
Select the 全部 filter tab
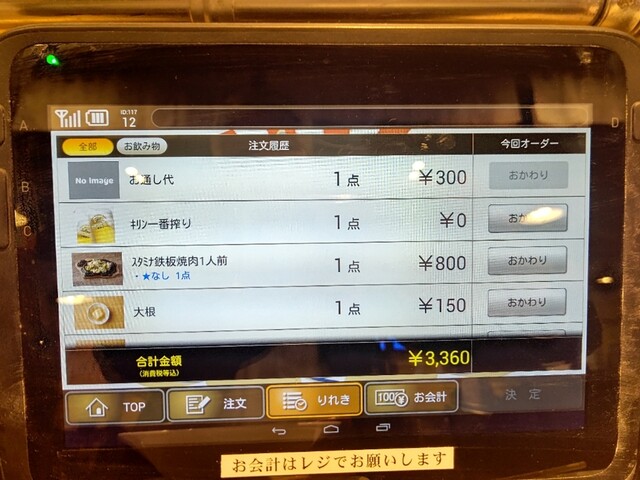pyautogui.click(x=87, y=146)
